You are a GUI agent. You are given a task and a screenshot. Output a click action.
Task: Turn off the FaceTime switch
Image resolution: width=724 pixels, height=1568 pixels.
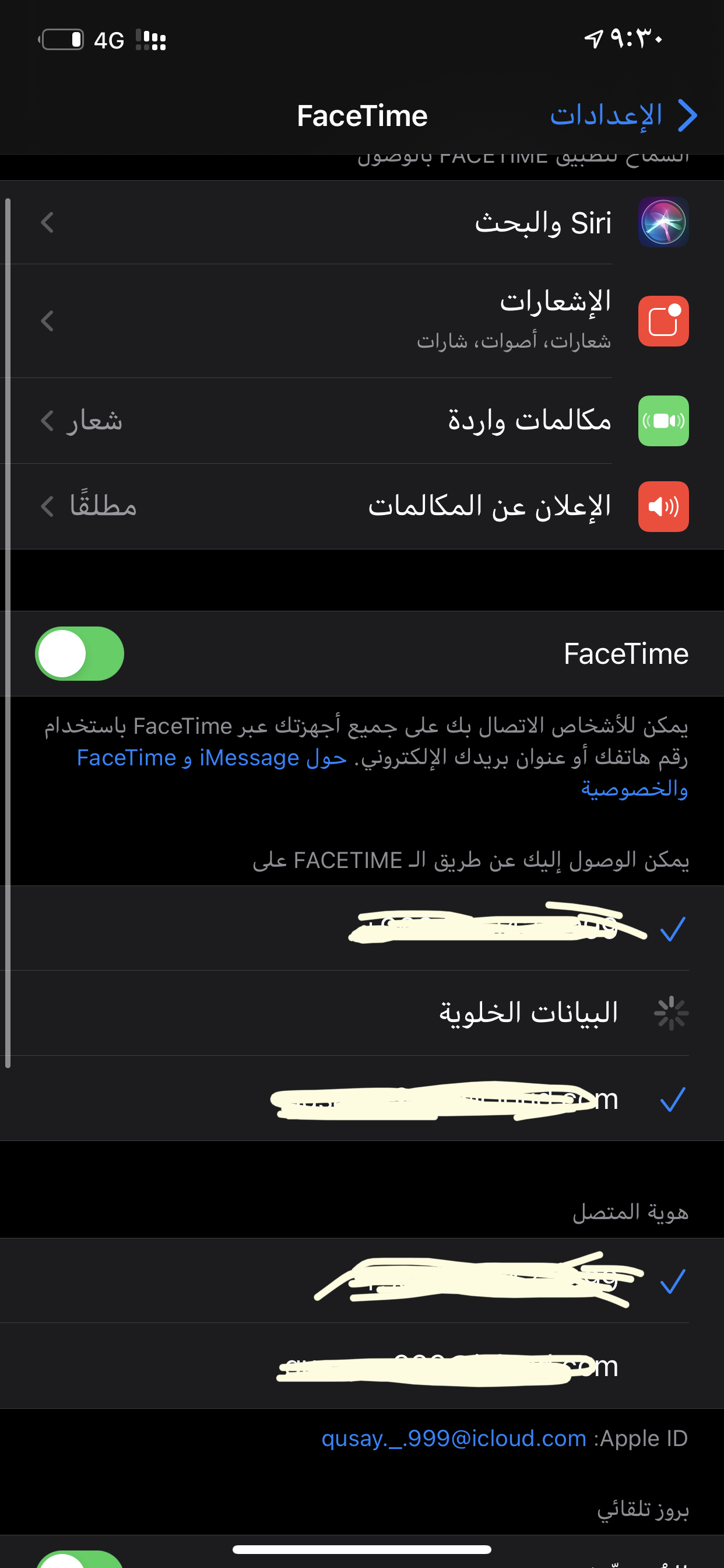(80, 653)
